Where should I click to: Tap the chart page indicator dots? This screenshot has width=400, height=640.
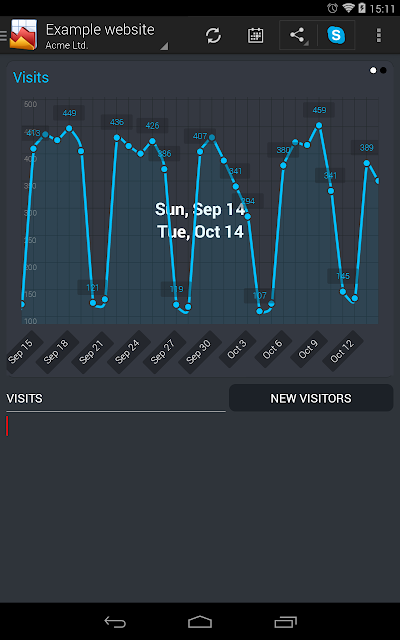(x=378, y=70)
